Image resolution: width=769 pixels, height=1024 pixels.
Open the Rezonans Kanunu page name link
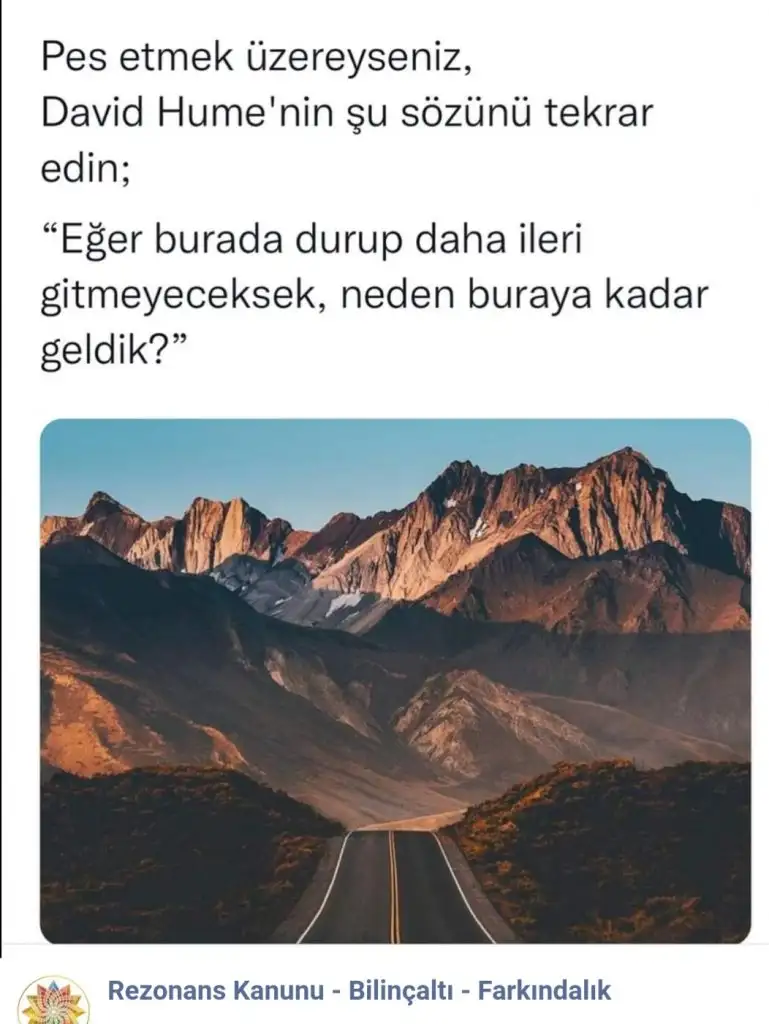(x=358, y=991)
